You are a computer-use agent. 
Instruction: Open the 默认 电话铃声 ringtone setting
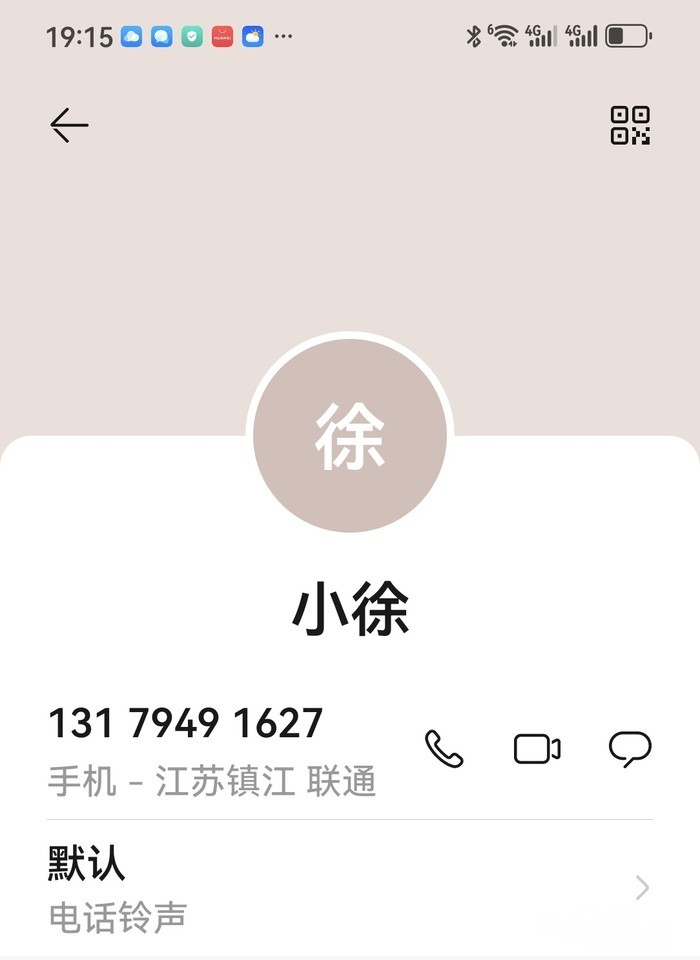click(350, 887)
